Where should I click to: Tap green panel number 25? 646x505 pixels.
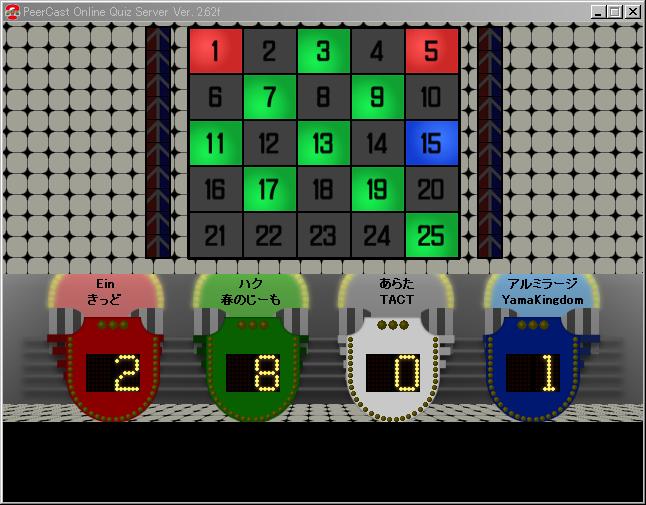coord(431,235)
